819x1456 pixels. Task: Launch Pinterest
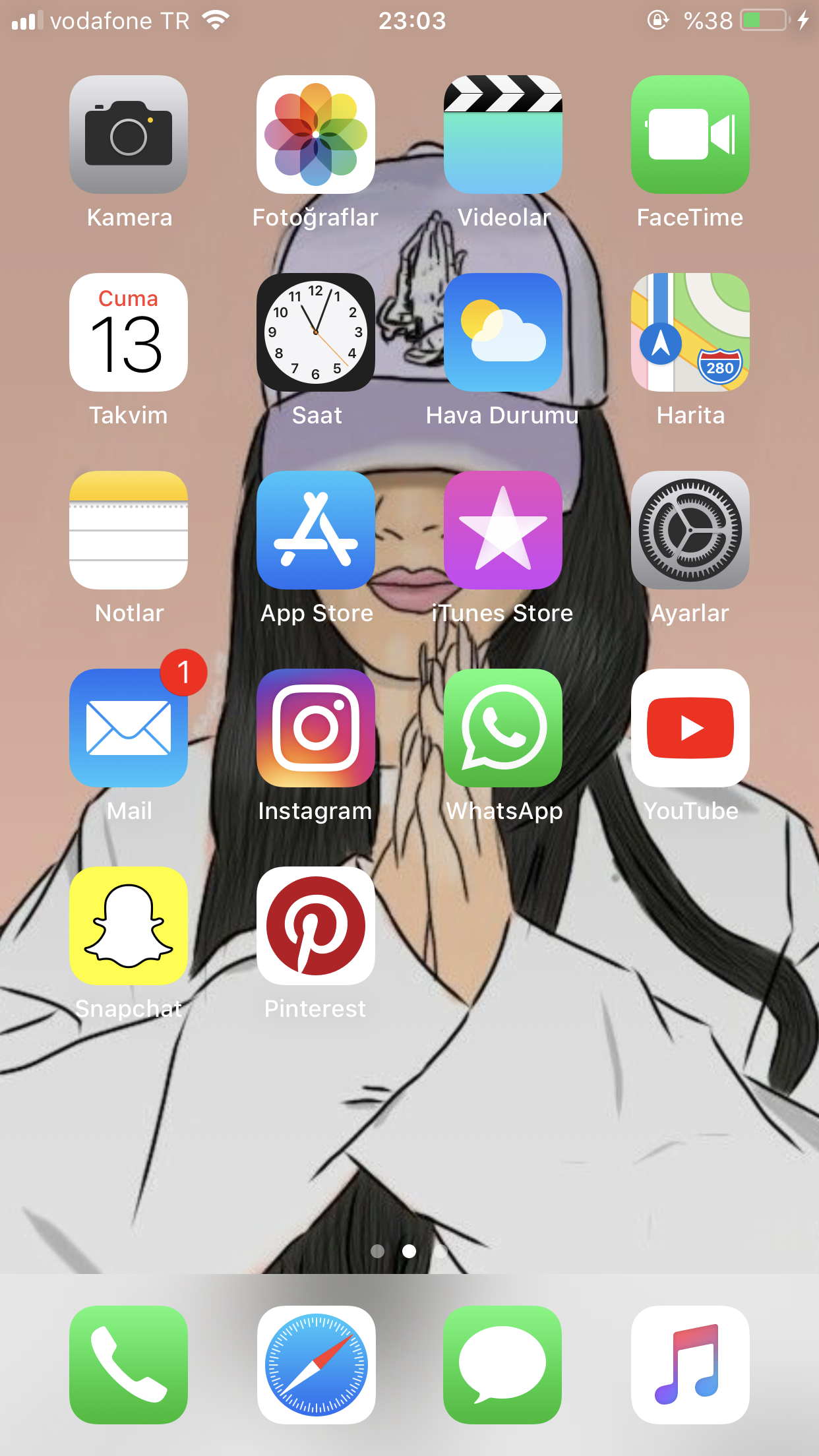[316, 926]
